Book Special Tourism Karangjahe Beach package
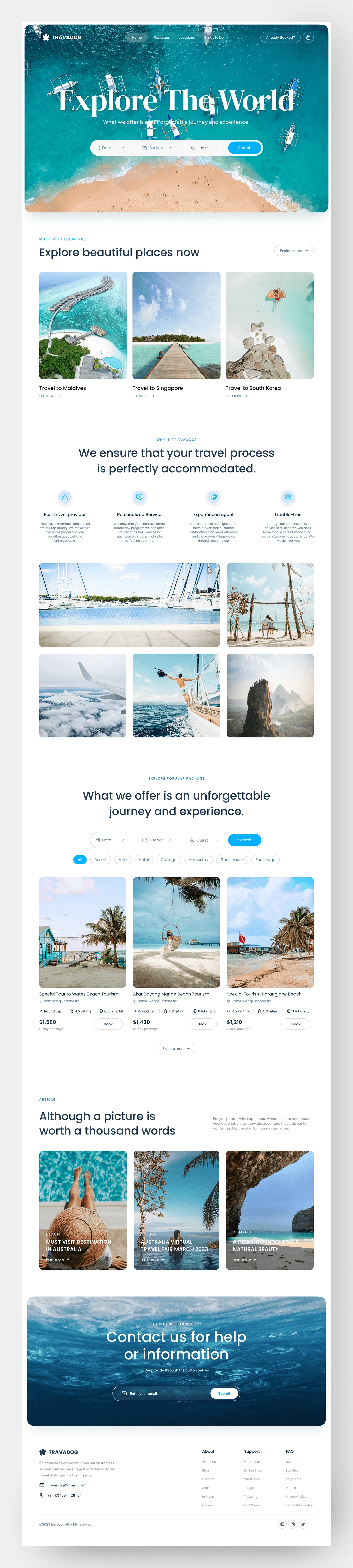 [x=296, y=1024]
